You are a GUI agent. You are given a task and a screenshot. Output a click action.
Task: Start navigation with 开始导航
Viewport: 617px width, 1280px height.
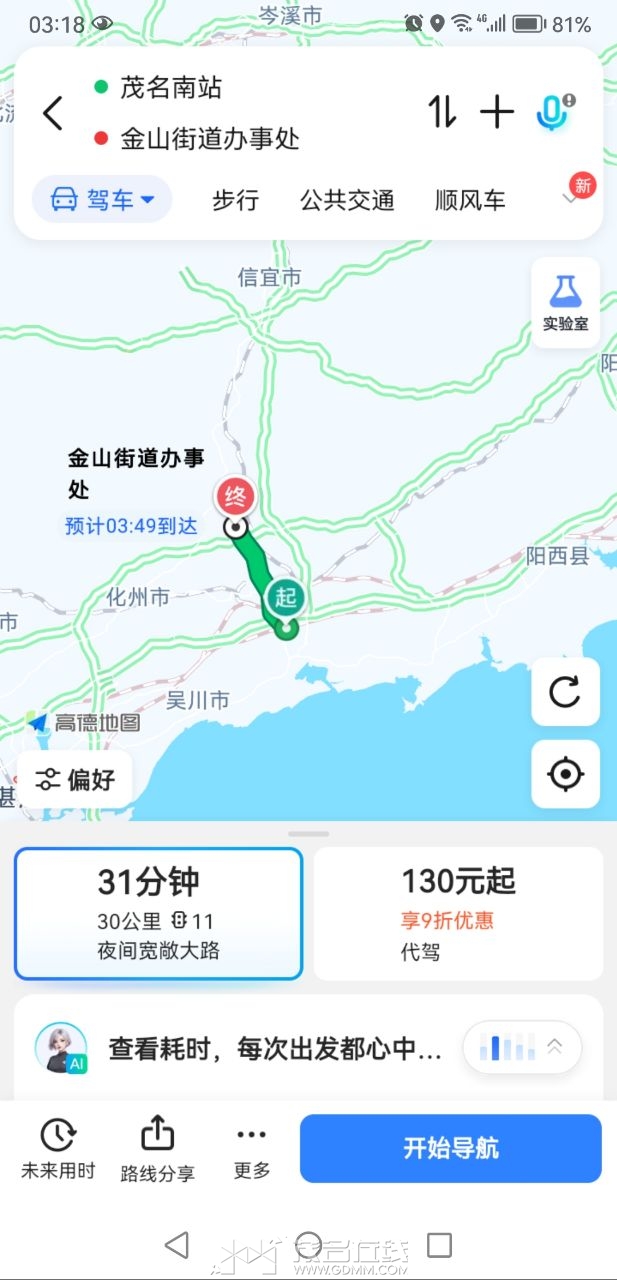[x=451, y=1148]
